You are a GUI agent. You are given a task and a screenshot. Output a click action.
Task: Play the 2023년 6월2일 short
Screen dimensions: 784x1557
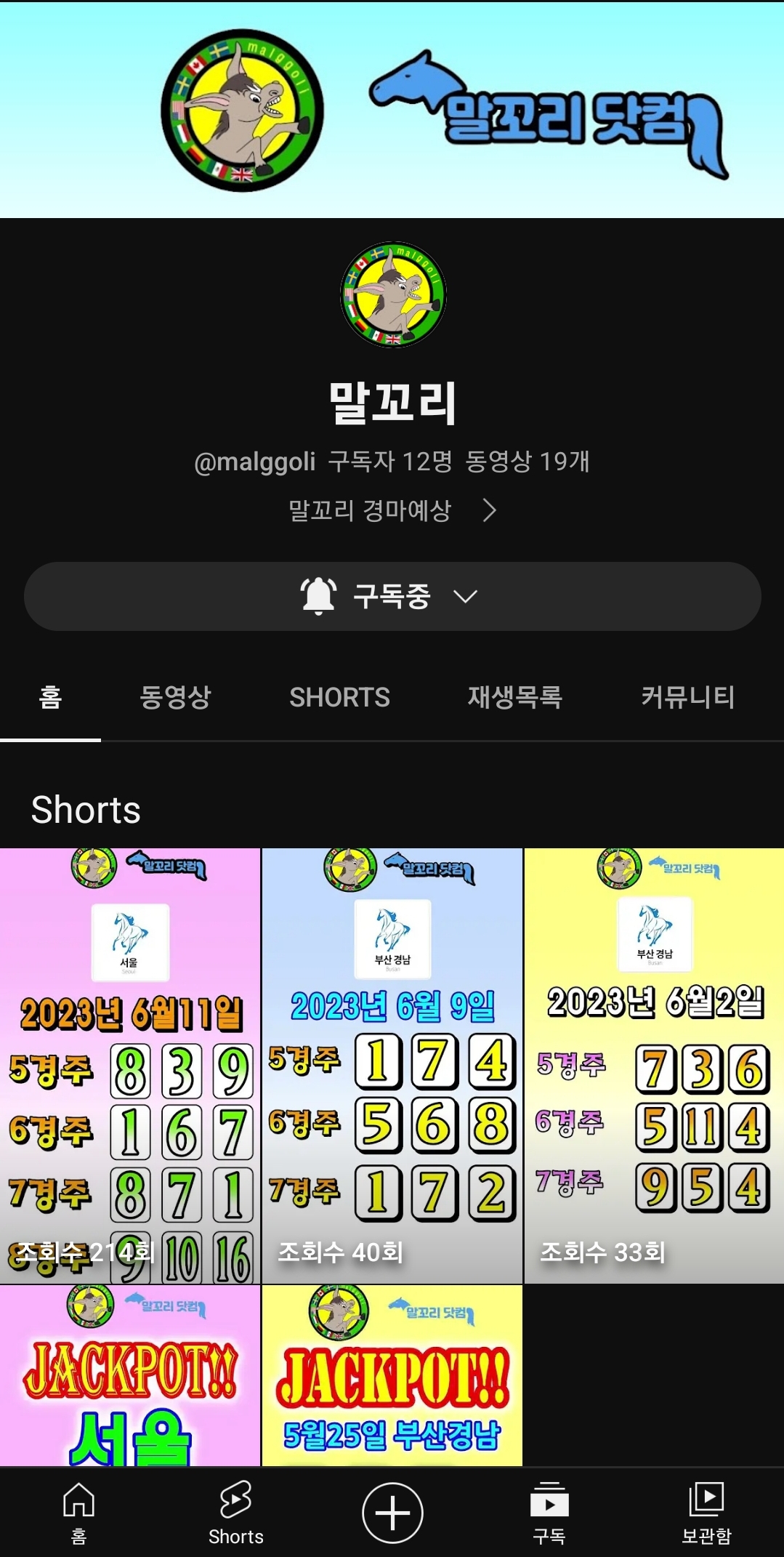coord(654,1065)
